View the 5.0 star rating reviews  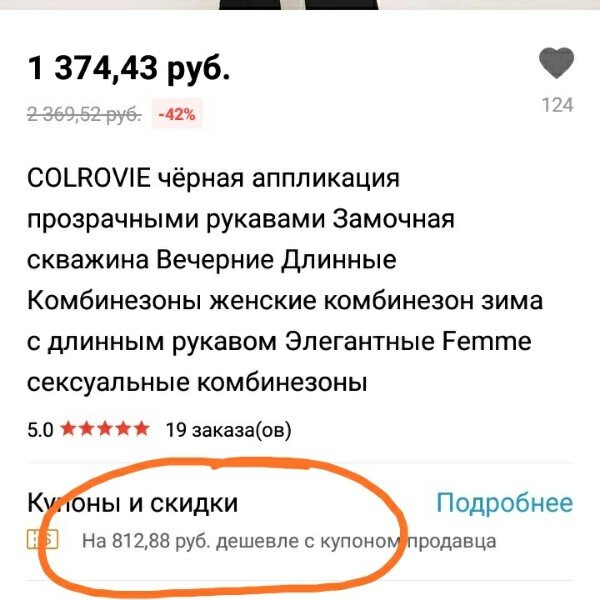point(90,430)
